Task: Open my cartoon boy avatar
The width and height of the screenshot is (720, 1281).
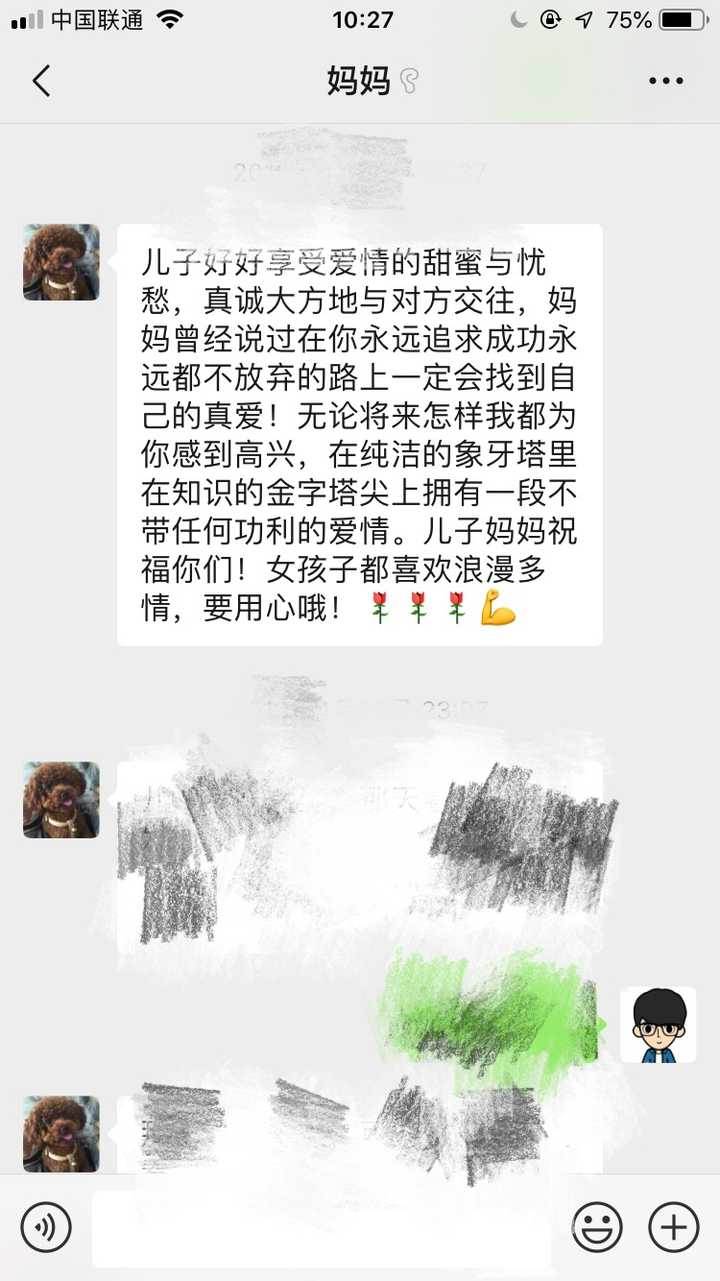Action: point(658,1025)
